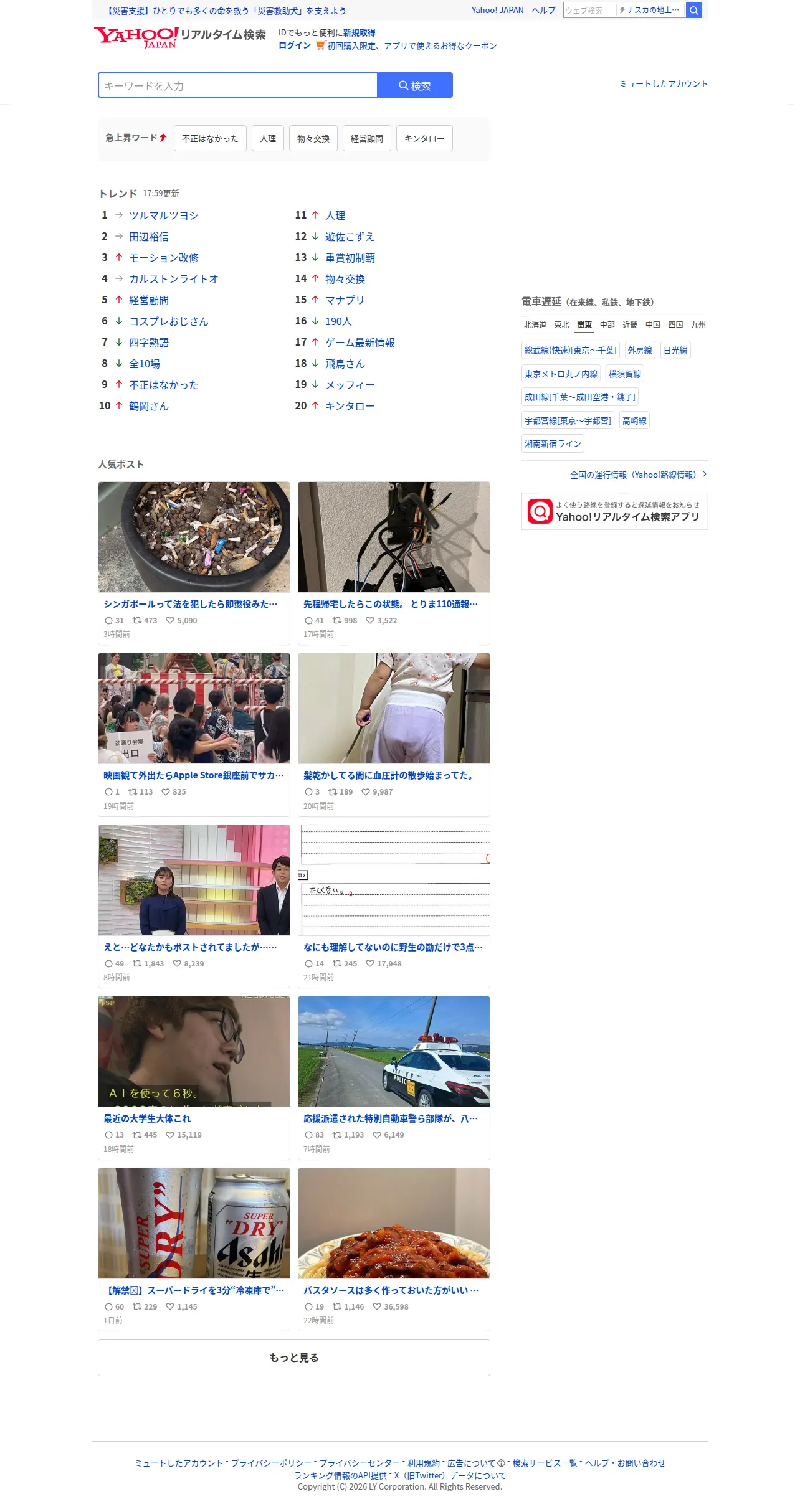Open the Yahoo!リアルタイム検索アプリ banner

(x=615, y=511)
